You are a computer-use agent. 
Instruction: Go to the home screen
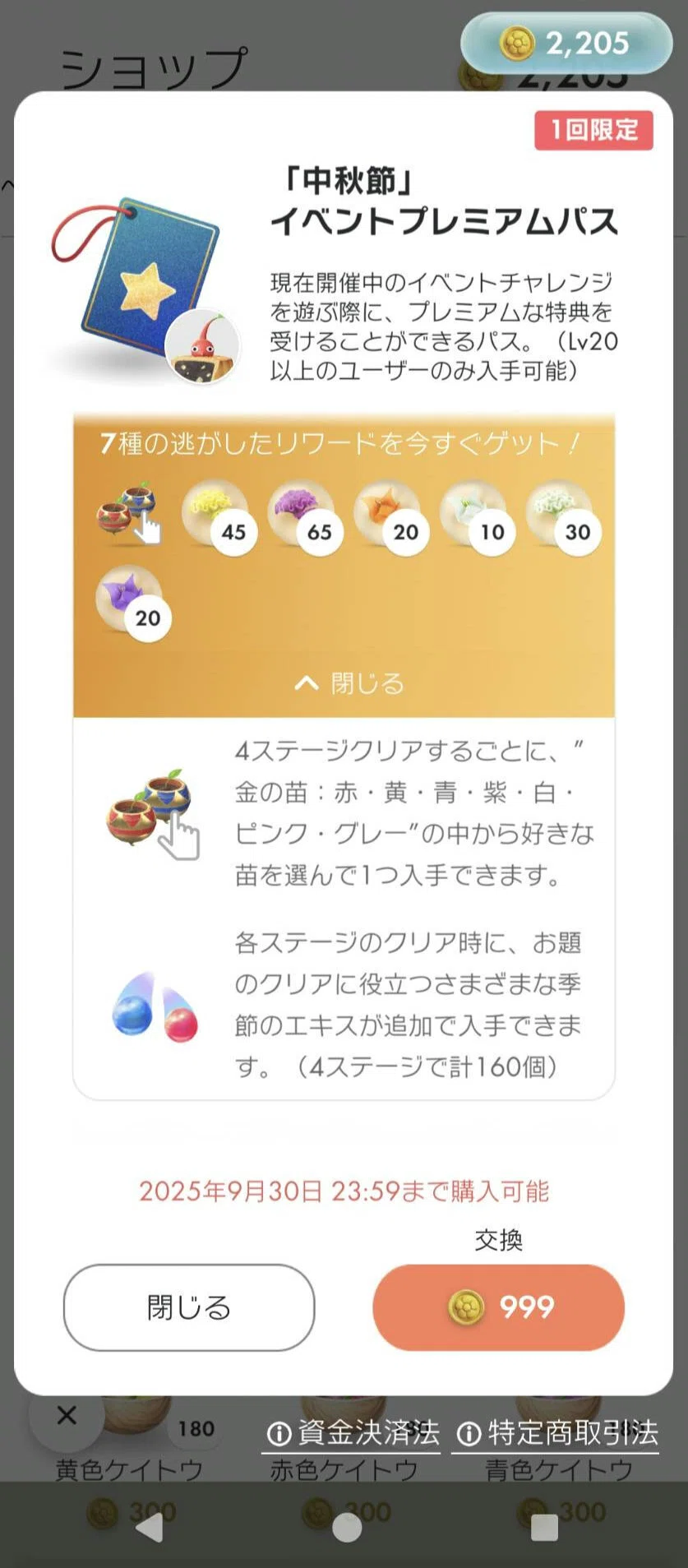(x=346, y=1528)
